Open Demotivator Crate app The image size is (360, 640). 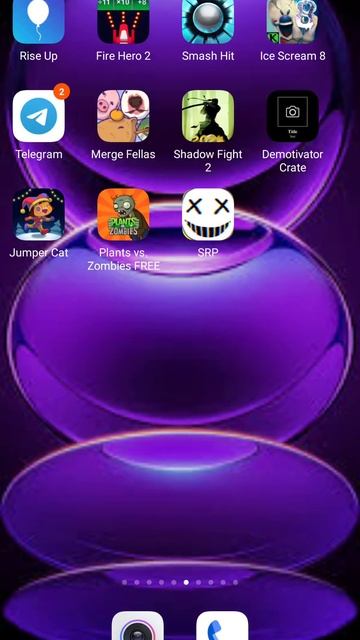292,116
